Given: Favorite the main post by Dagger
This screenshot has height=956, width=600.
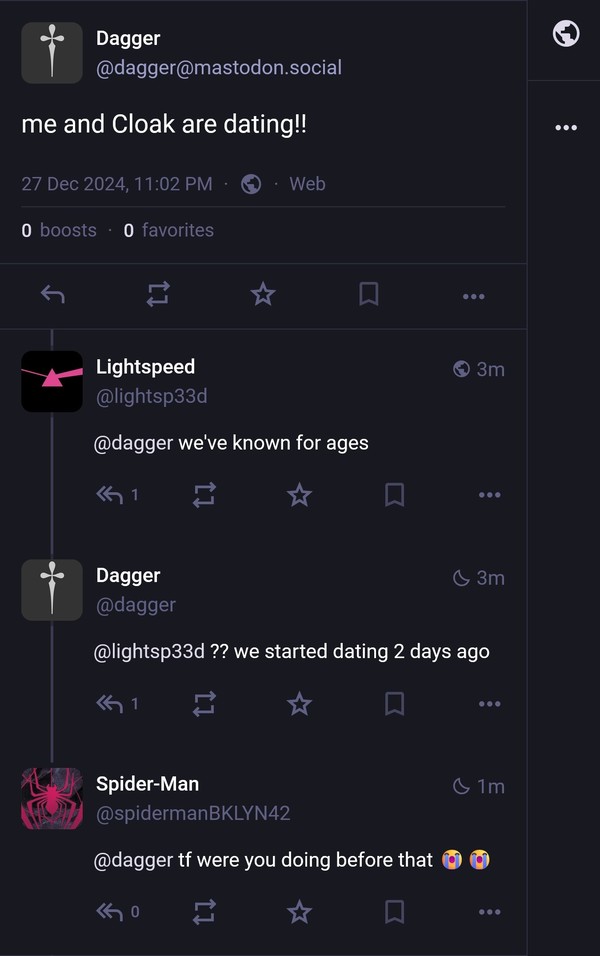Looking at the screenshot, I should 263,294.
